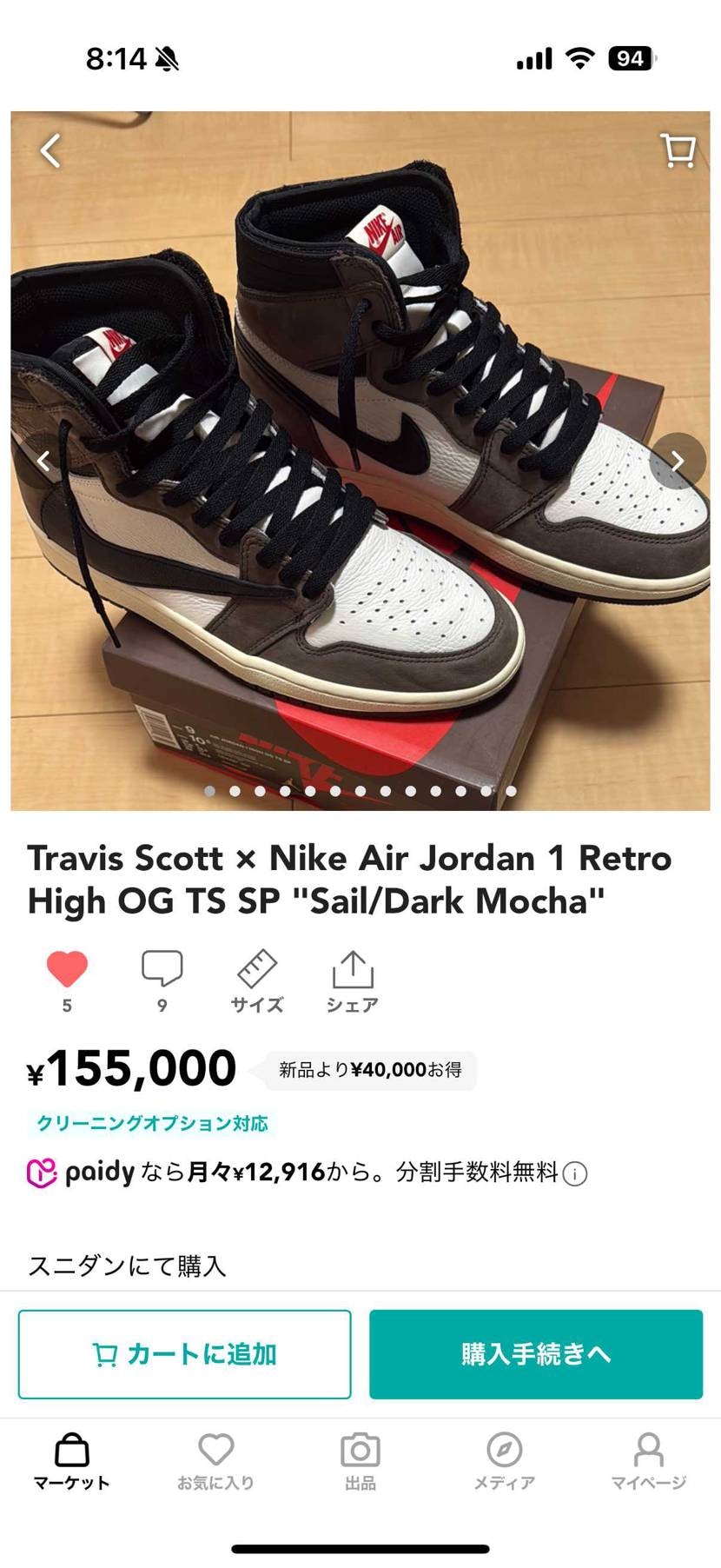Switch to the マーケット tab
This screenshot has width=721, height=1568.
coord(72,1462)
